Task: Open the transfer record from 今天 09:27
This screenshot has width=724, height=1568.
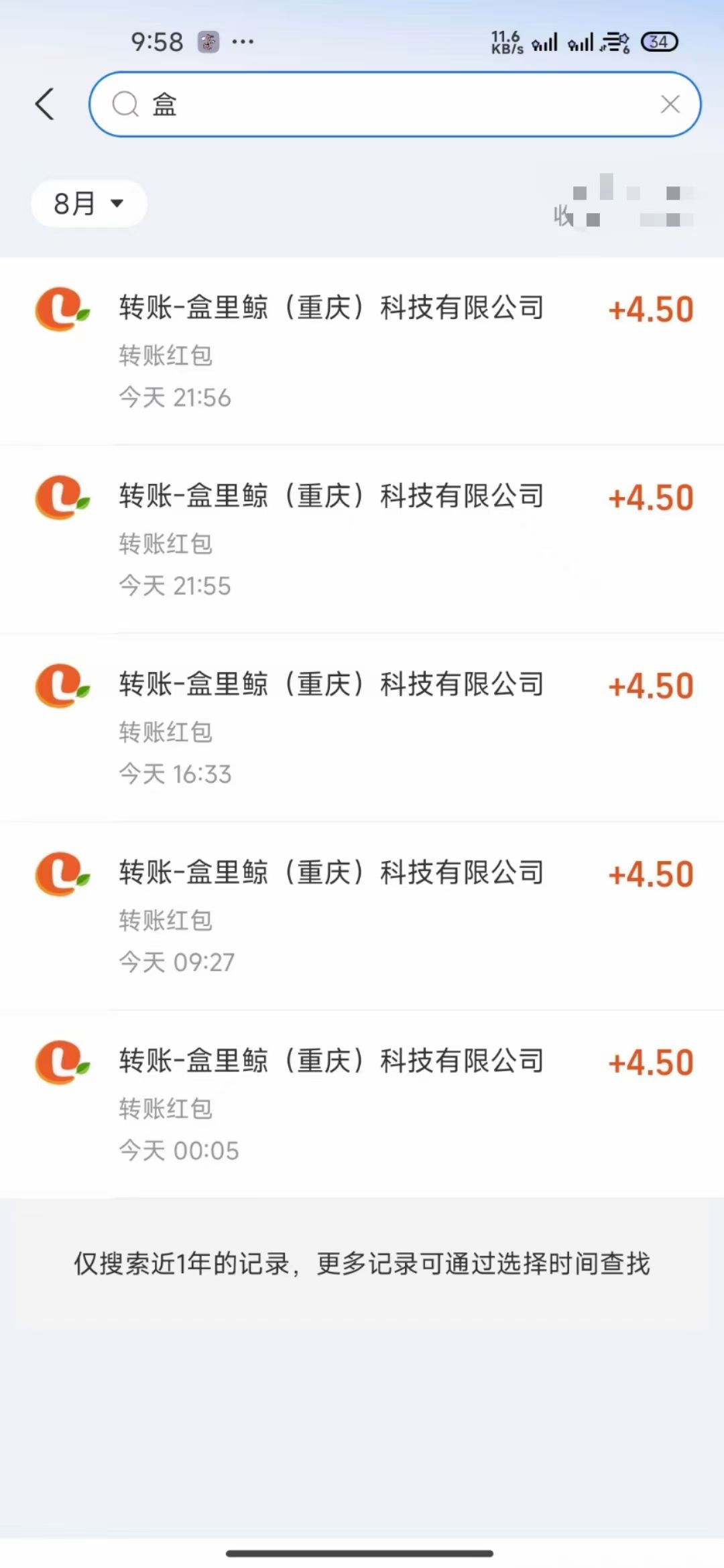Action: tap(362, 916)
